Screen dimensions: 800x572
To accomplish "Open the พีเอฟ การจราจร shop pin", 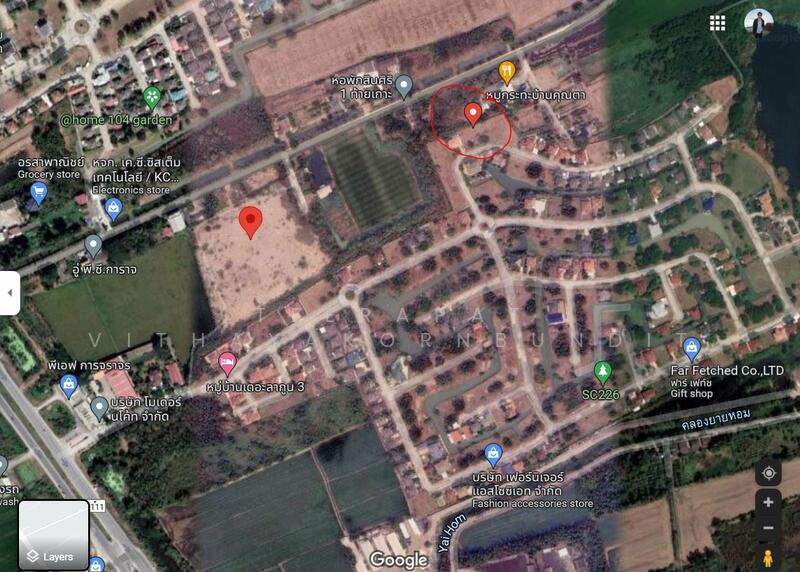I will click(x=69, y=385).
